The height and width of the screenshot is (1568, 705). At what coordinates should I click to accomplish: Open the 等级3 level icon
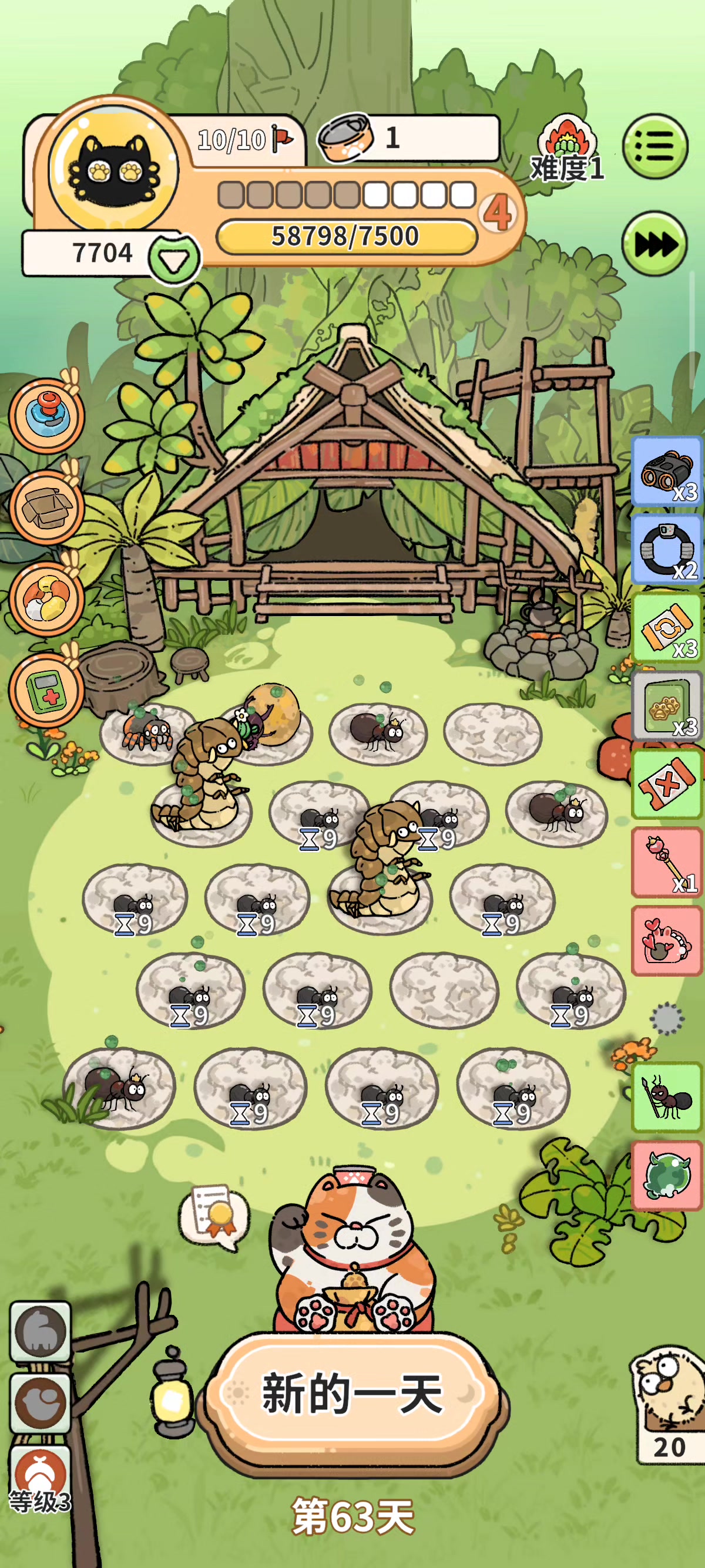pyautogui.click(x=40, y=1480)
